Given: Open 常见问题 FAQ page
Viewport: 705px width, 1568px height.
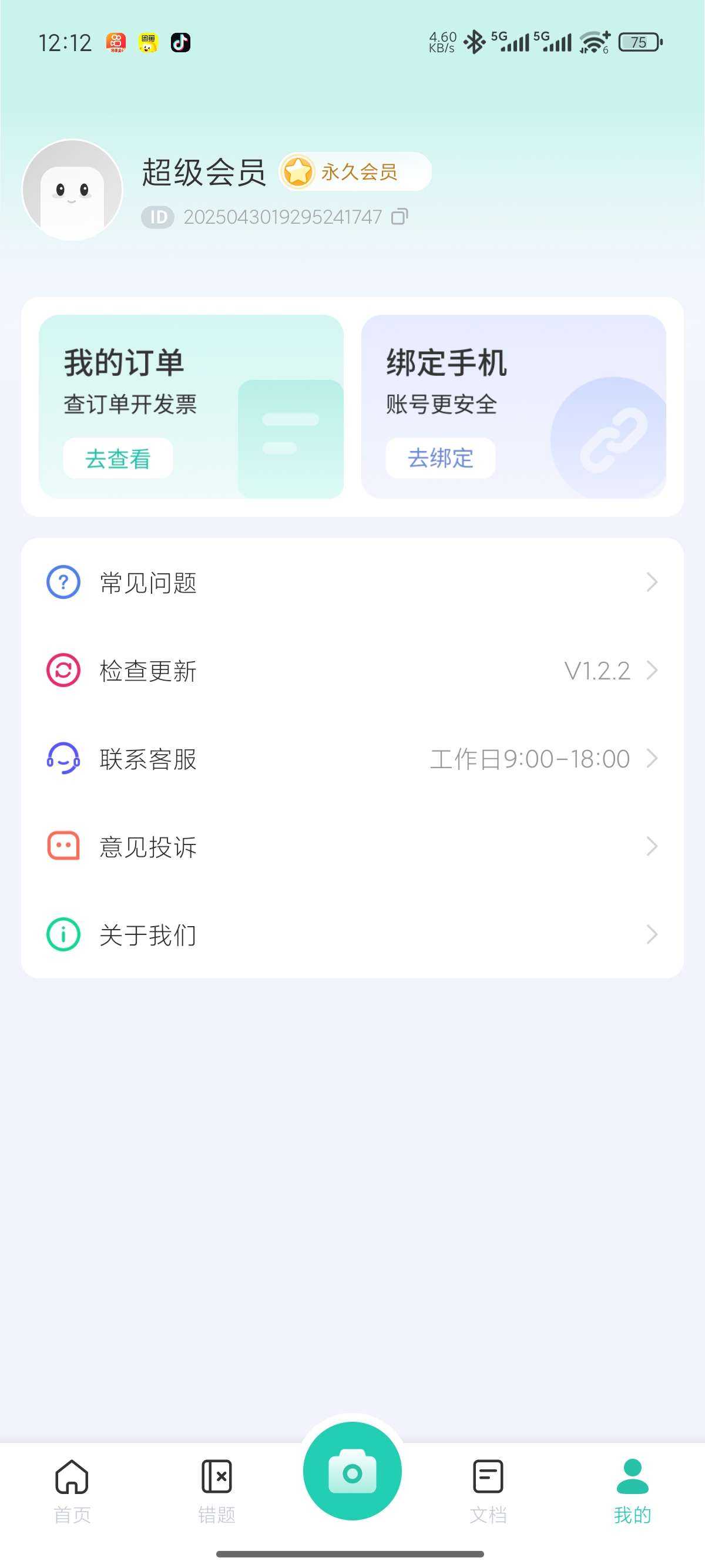Looking at the screenshot, I should pyautogui.click(x=352, y=583).
